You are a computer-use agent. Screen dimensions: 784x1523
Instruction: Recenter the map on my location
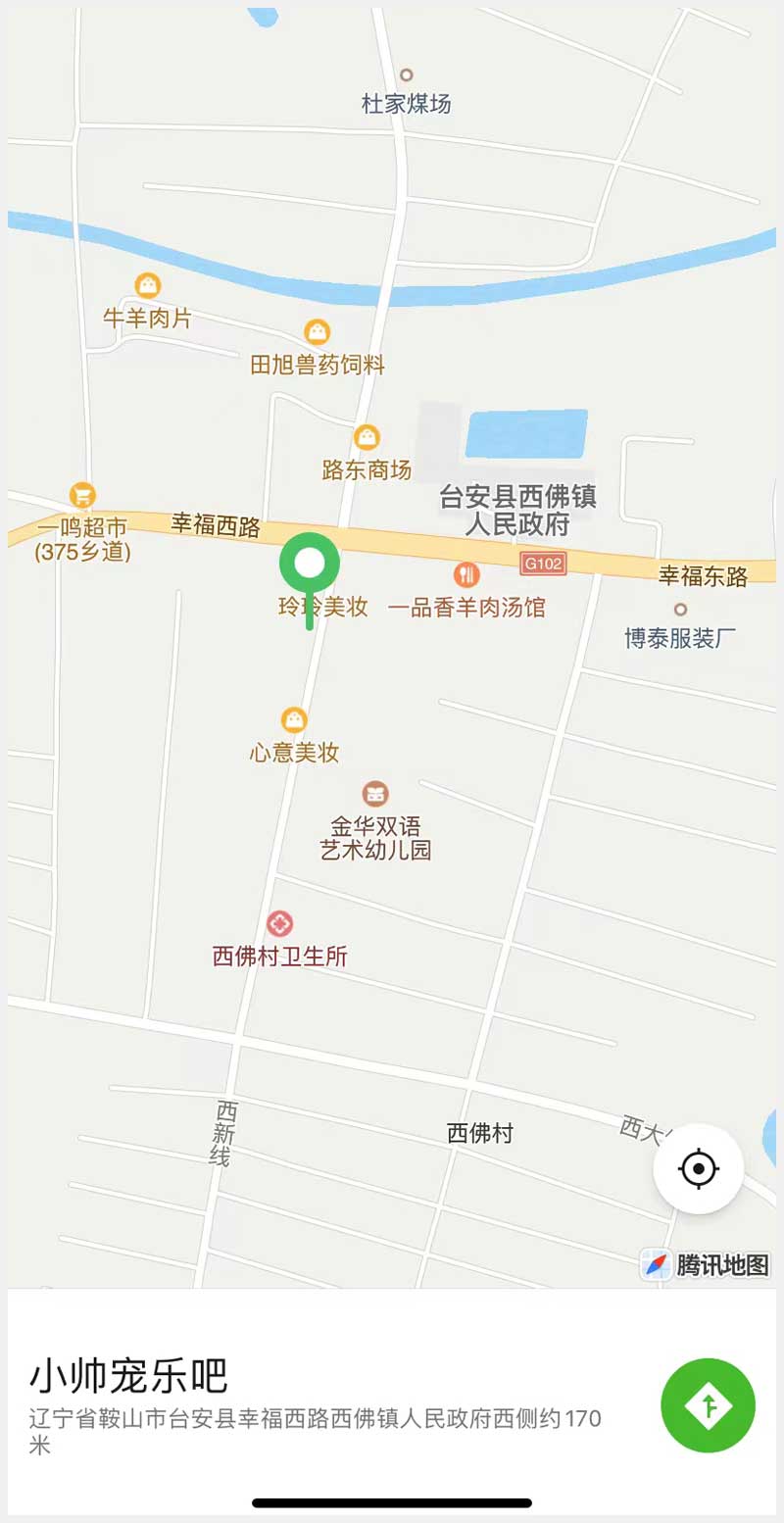[698, 1168]
